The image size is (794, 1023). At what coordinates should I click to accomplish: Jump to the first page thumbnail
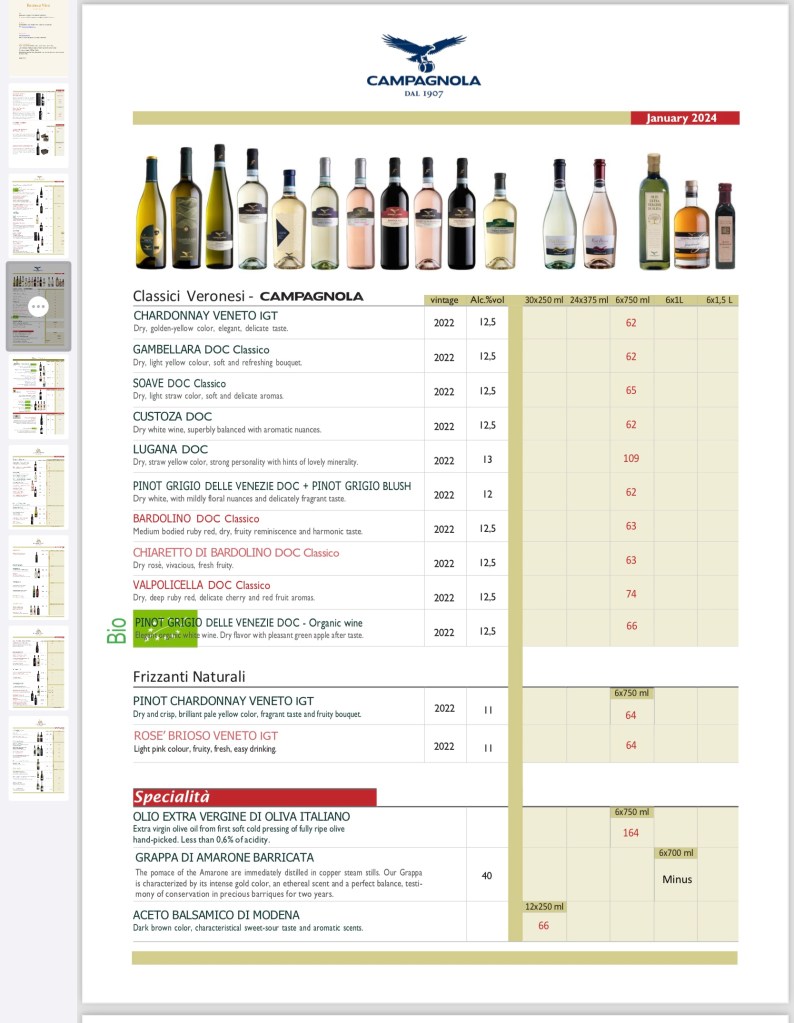(38, 40)
